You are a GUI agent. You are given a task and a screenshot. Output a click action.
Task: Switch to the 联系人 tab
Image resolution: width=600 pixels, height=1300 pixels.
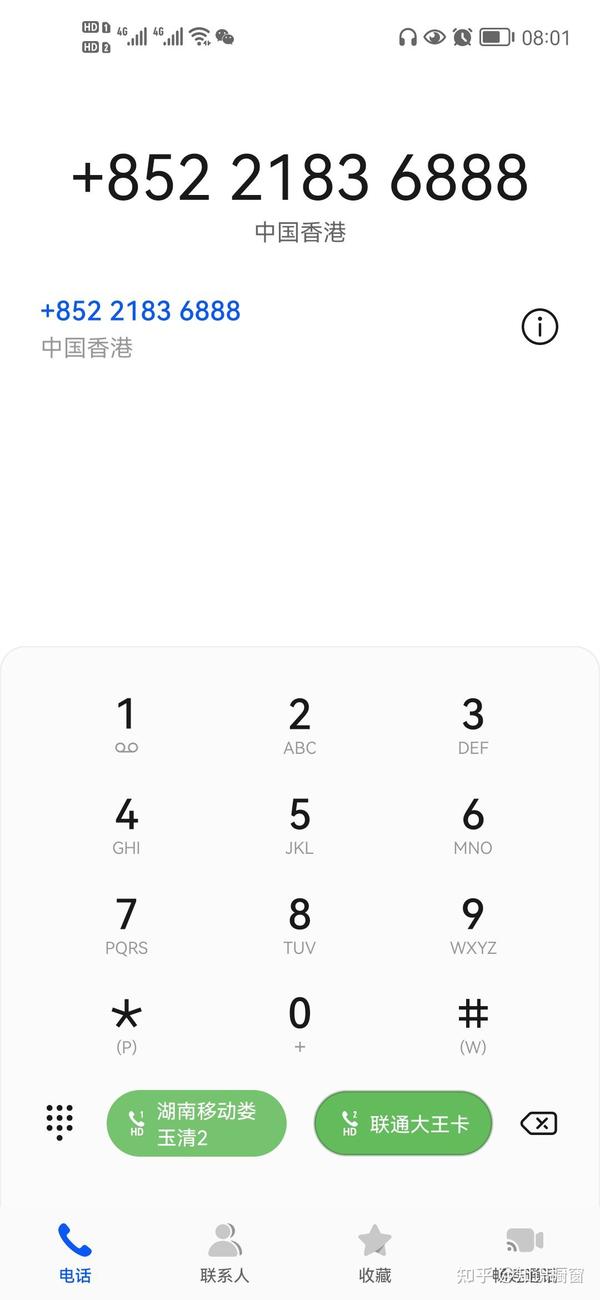(225, 1253)
